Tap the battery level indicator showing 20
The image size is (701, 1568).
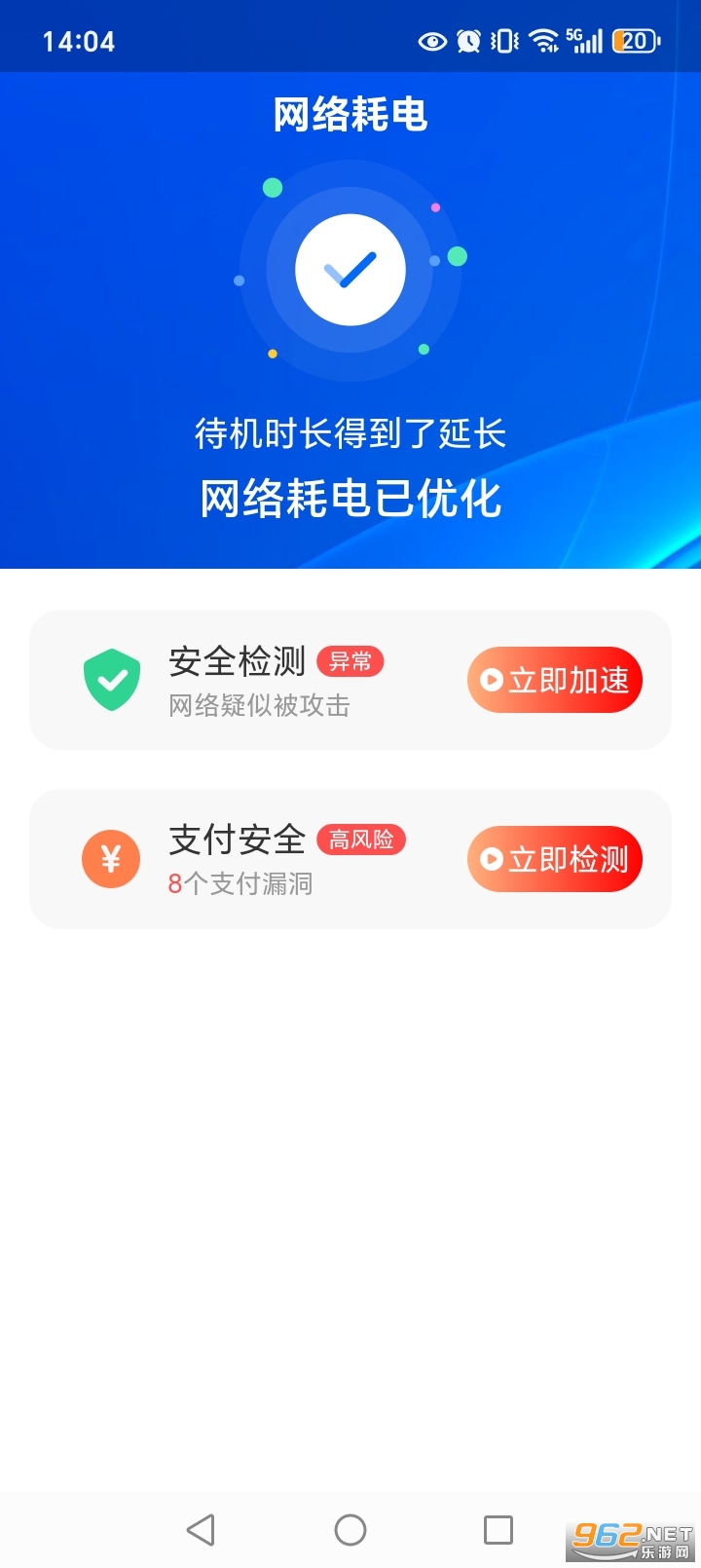[x=634, y=41]
